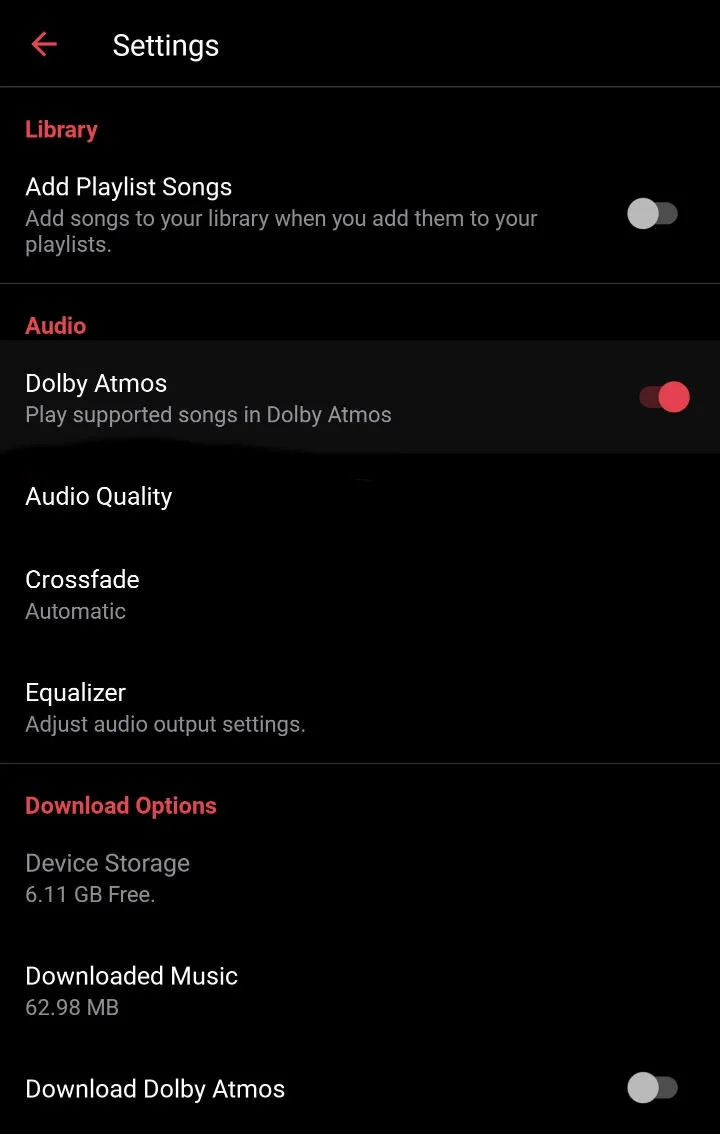The height and width of the screenshot is (1134, 720).
Task: Enable the Add Playlist Songs switch
Action: pyautogui.click(x=652, y=213)
